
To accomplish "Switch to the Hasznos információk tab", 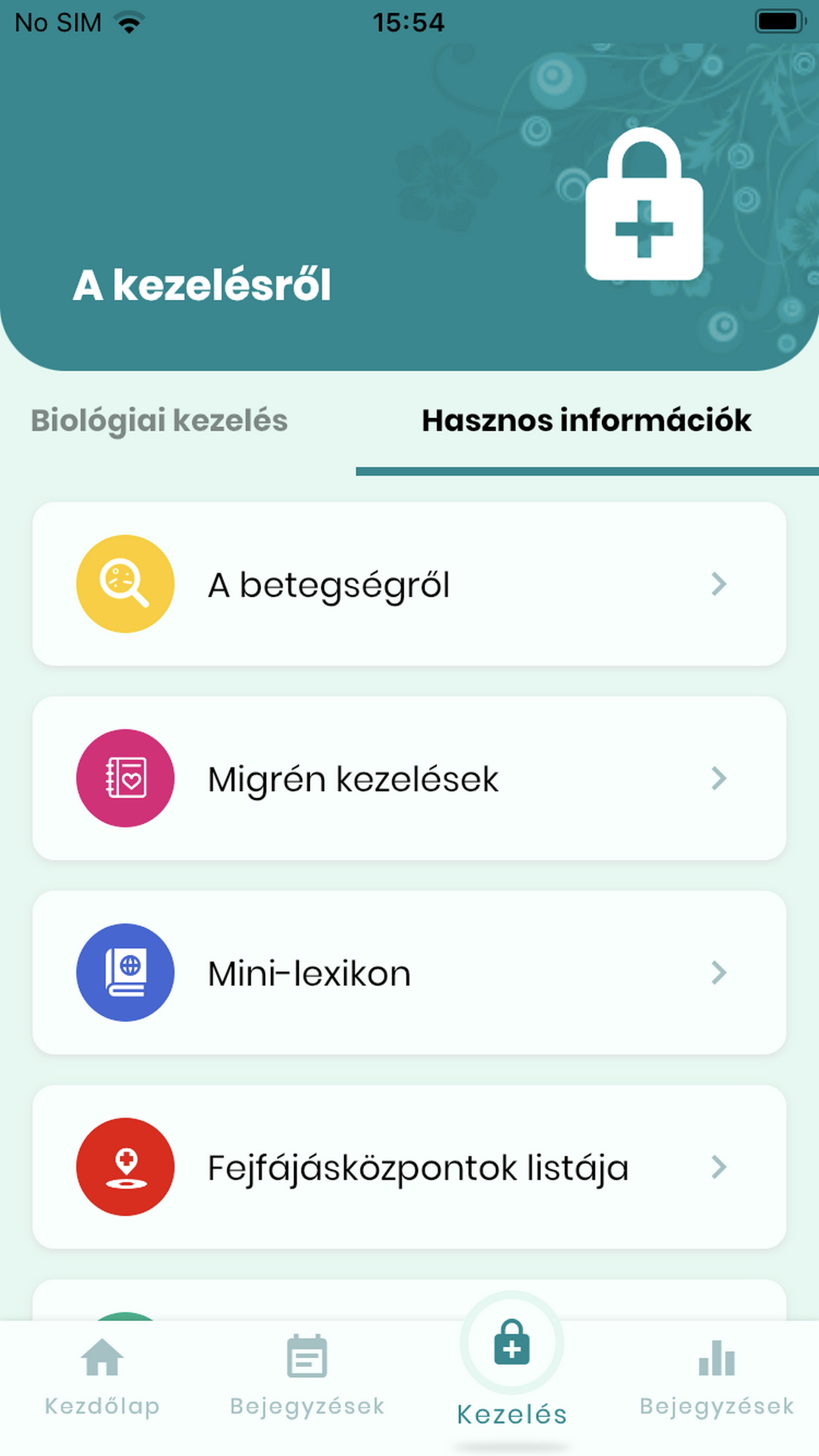I will point(586,420).
